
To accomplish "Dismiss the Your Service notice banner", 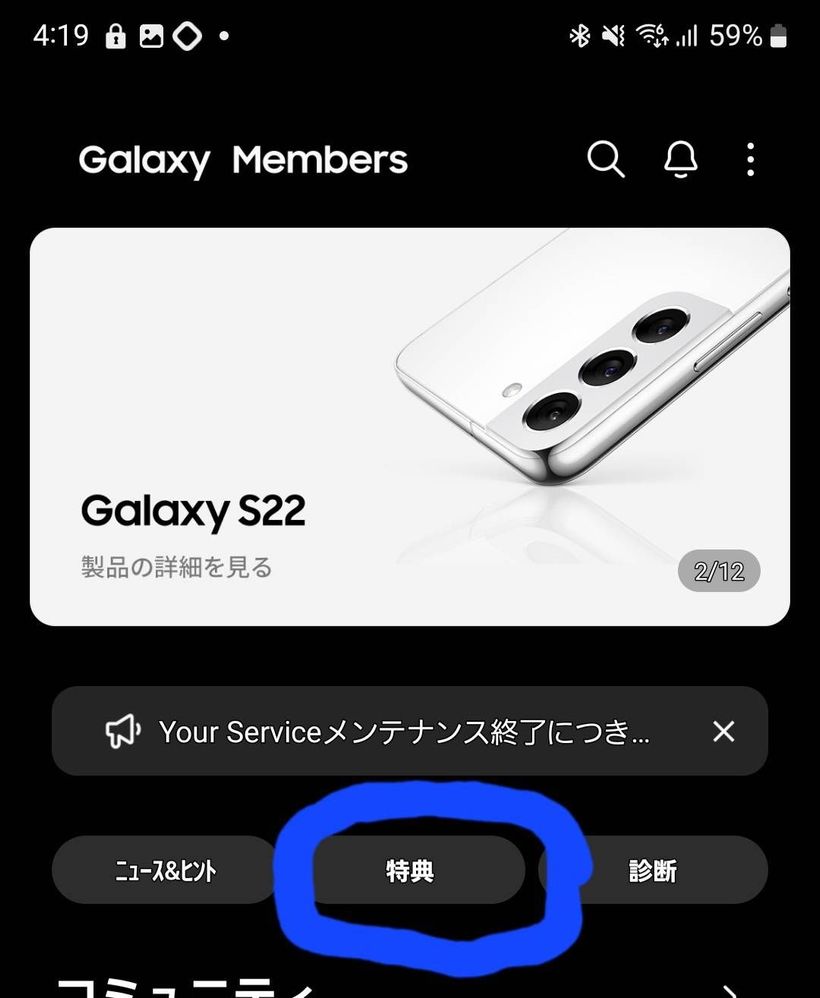I will pyautogui.click(x=723, y=732).
